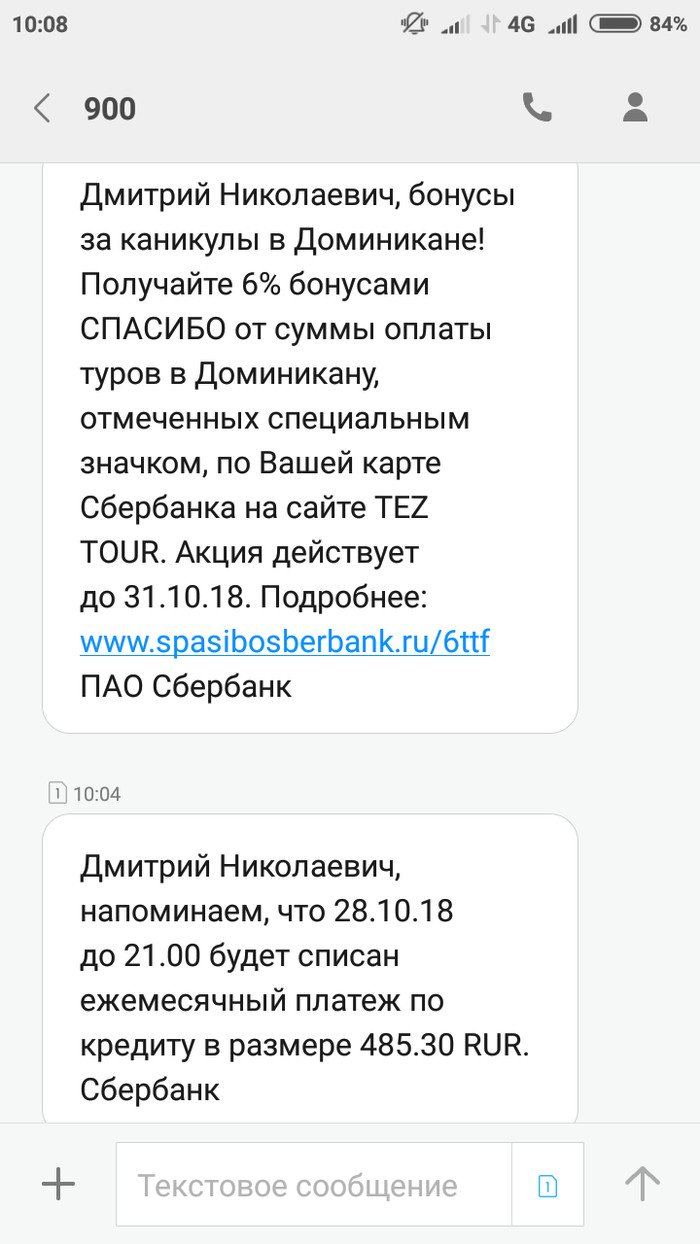
Task: Go back to the message list
Action: click(x=42, y=108)
